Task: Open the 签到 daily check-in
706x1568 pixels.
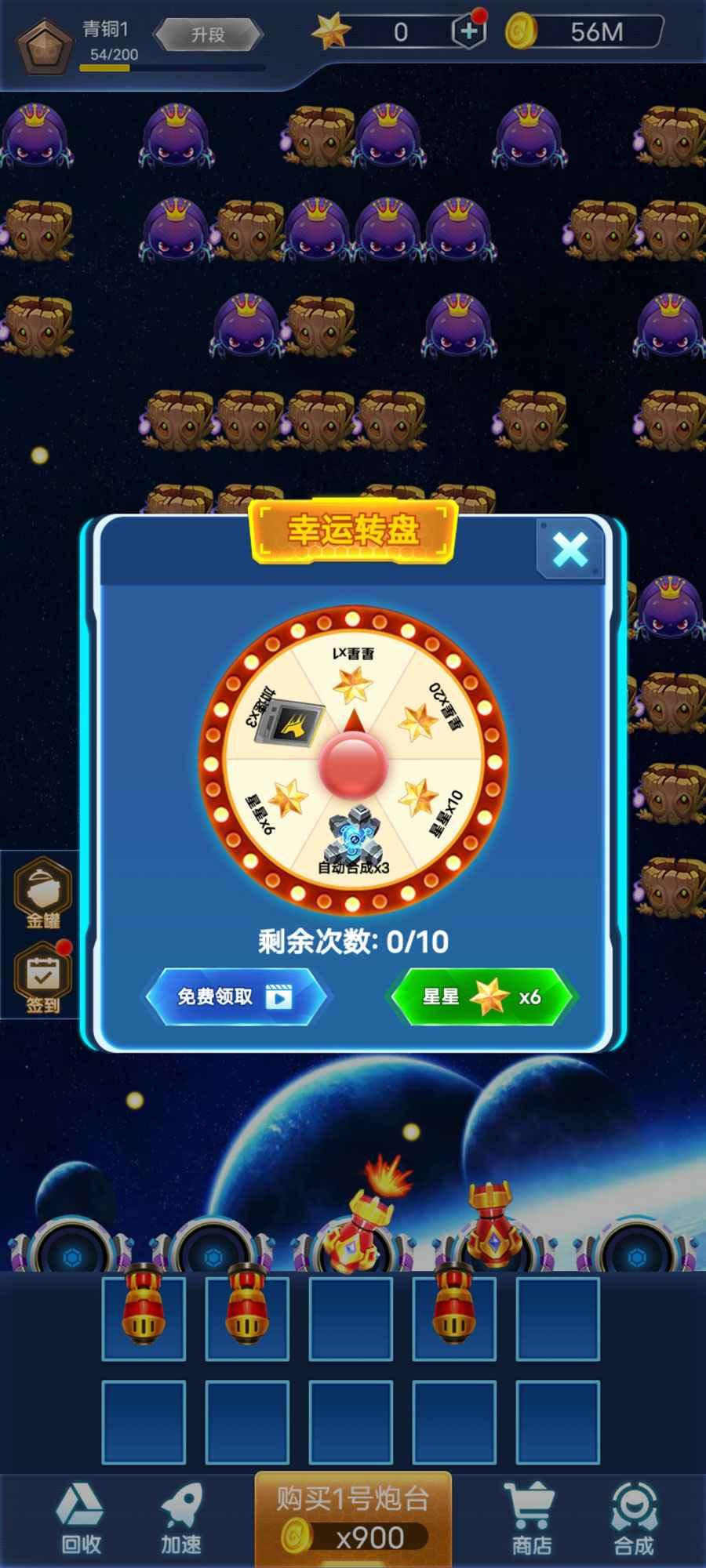Action: click(42, 978)
